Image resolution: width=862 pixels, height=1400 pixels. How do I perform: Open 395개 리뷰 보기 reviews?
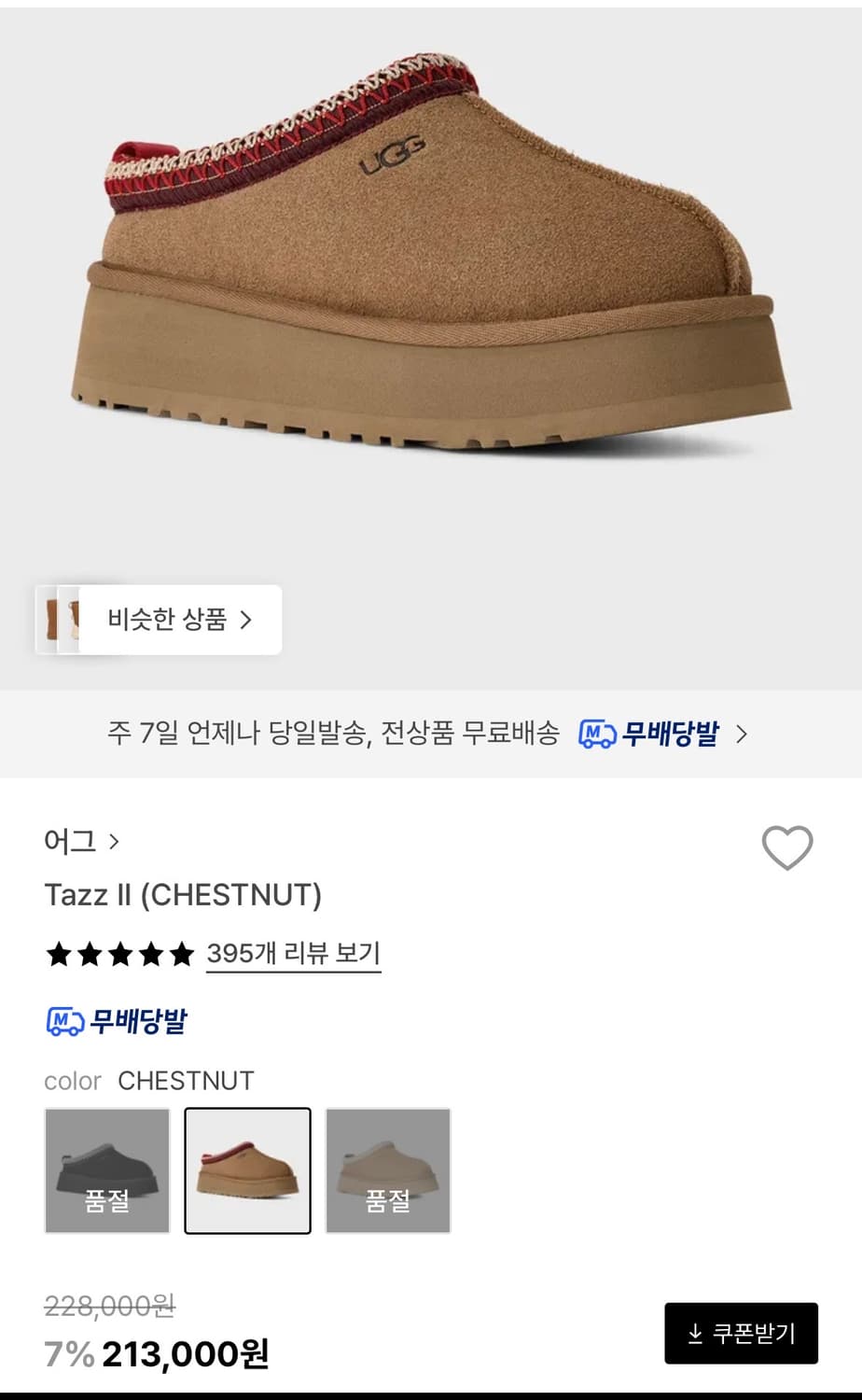click(x=292, y=953)
